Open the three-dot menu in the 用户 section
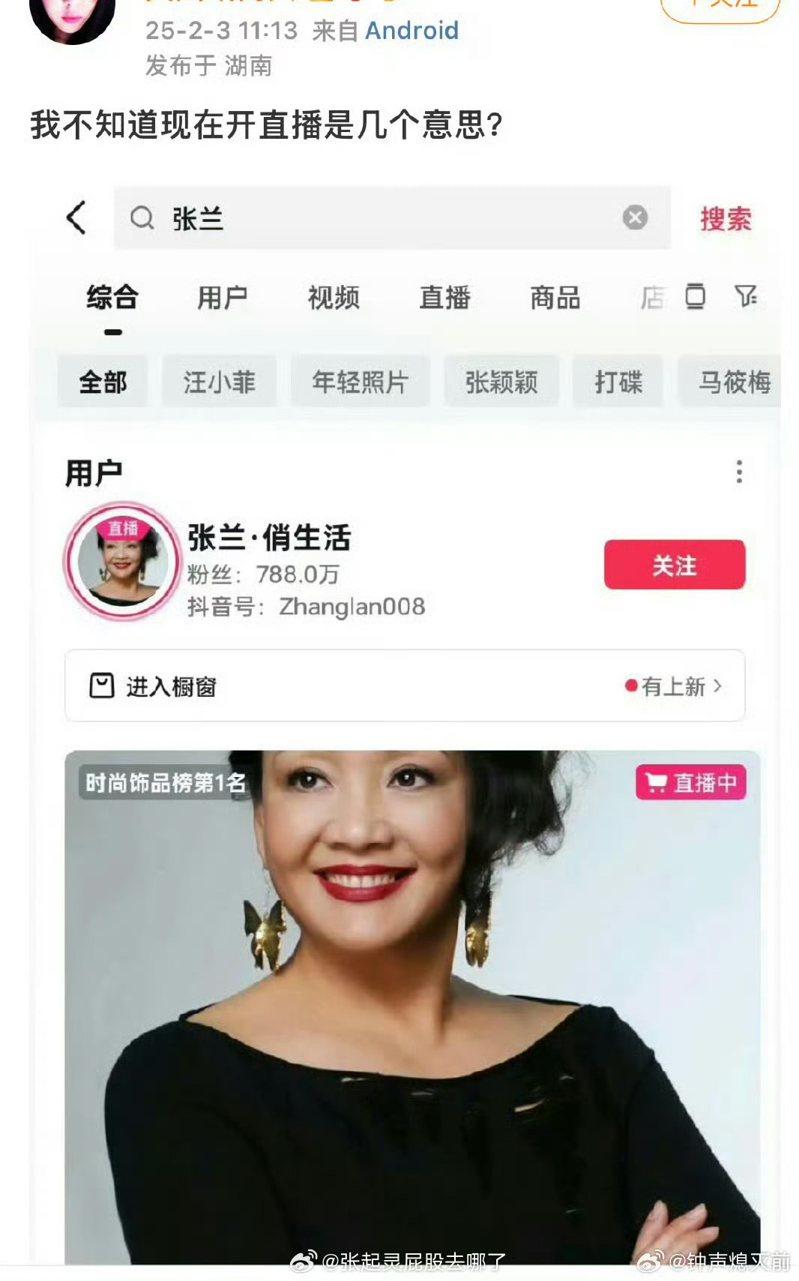Viewport: 799px width, 1281px height. coord(739,470)
